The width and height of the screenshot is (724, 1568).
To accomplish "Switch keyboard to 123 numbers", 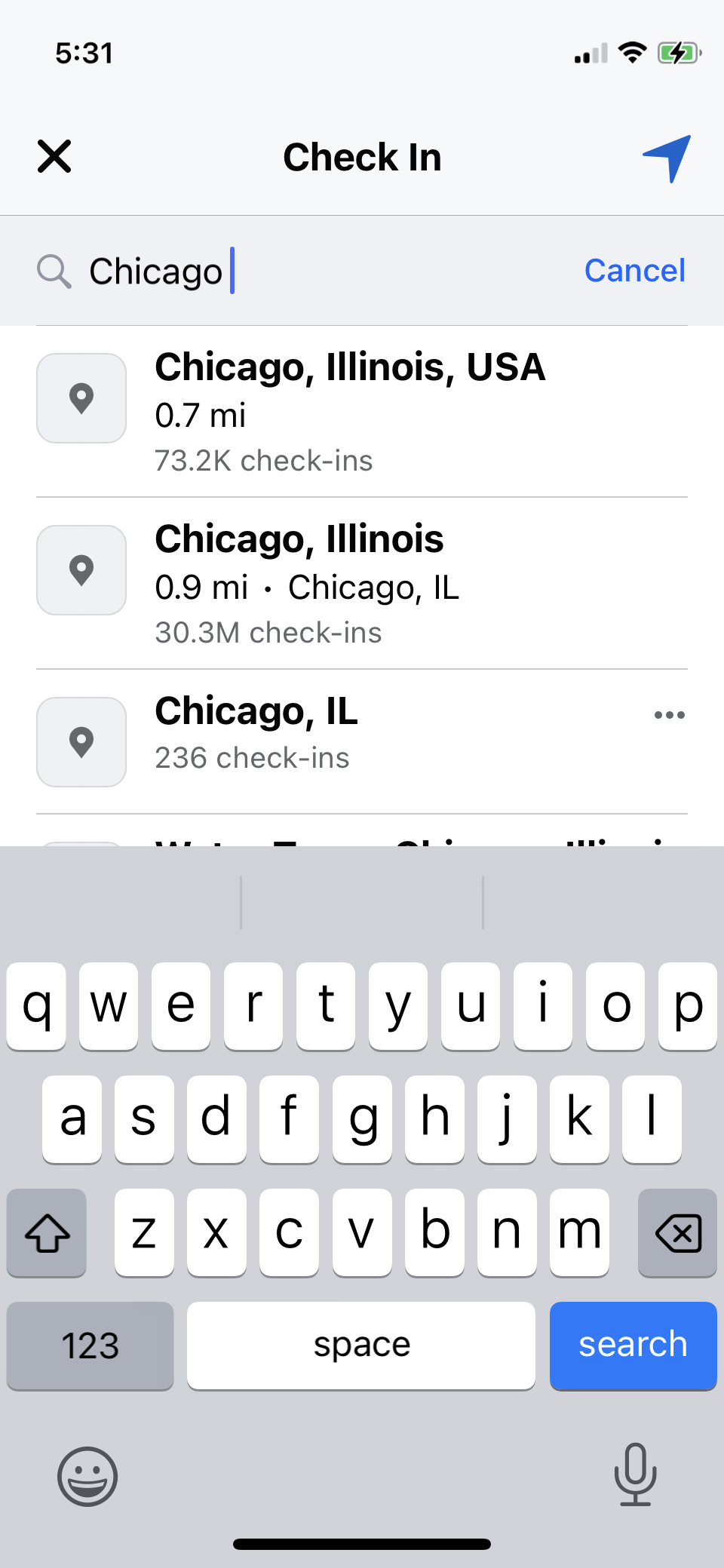I will (90, 1346).
